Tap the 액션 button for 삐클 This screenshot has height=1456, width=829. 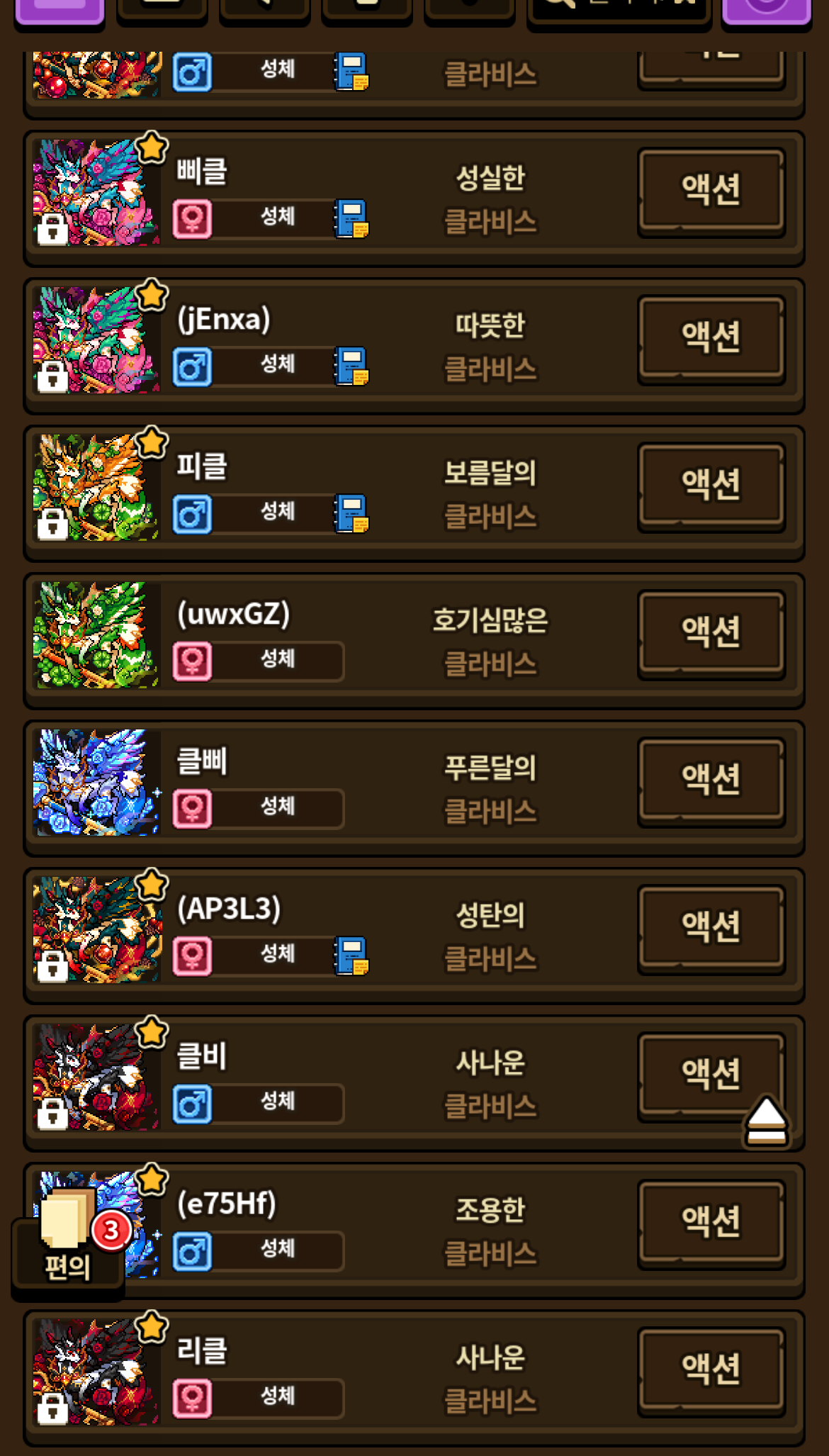tap(711, 190)
